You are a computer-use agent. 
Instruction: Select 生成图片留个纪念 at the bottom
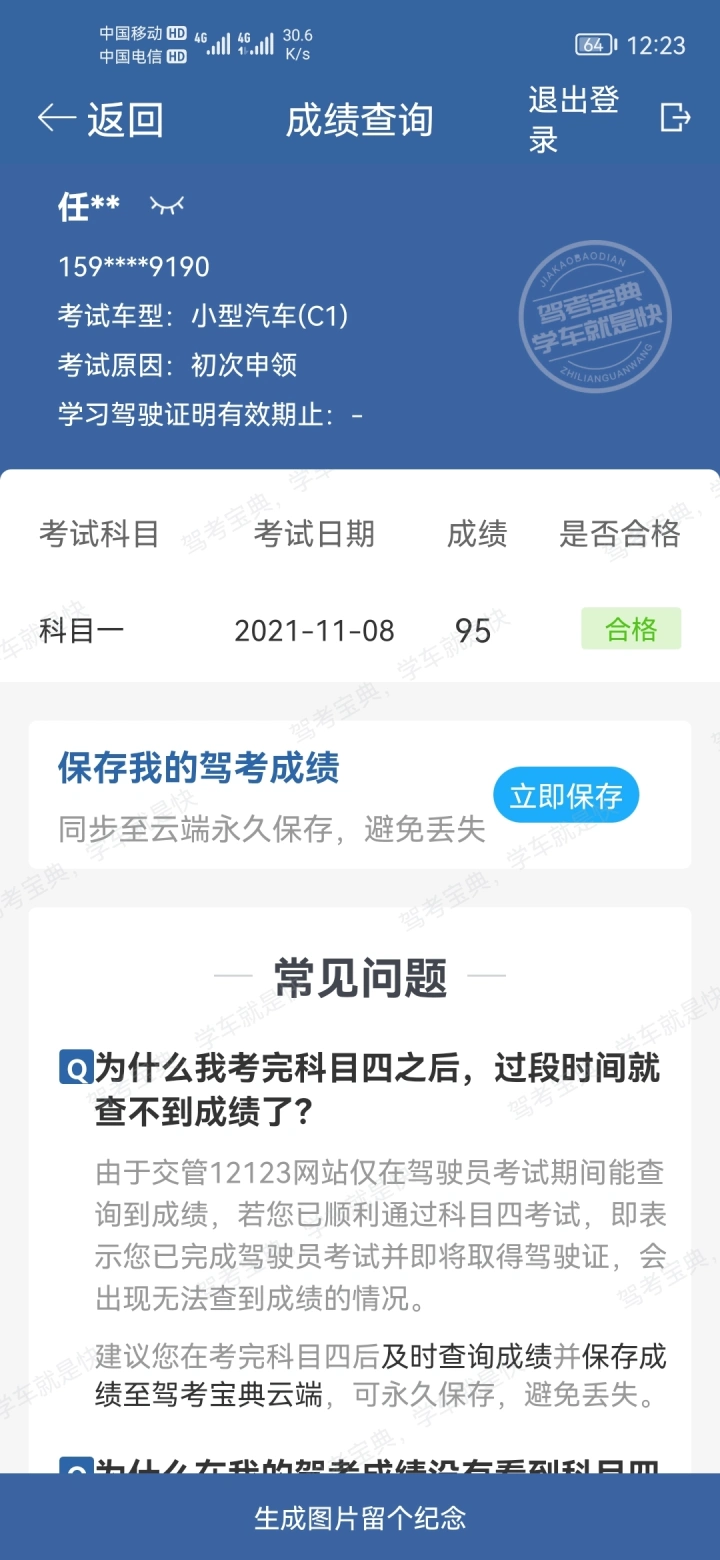click(x=360, y=1517)
